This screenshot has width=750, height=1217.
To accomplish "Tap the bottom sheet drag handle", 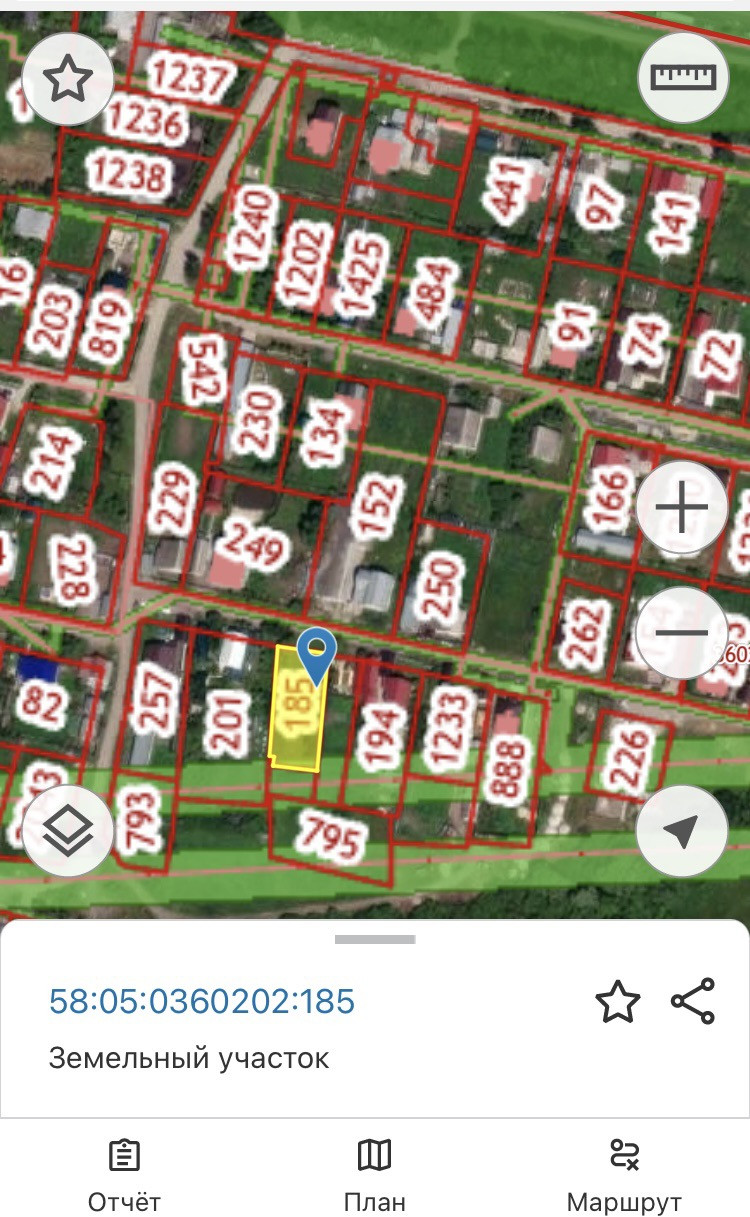I will (374, 940).
